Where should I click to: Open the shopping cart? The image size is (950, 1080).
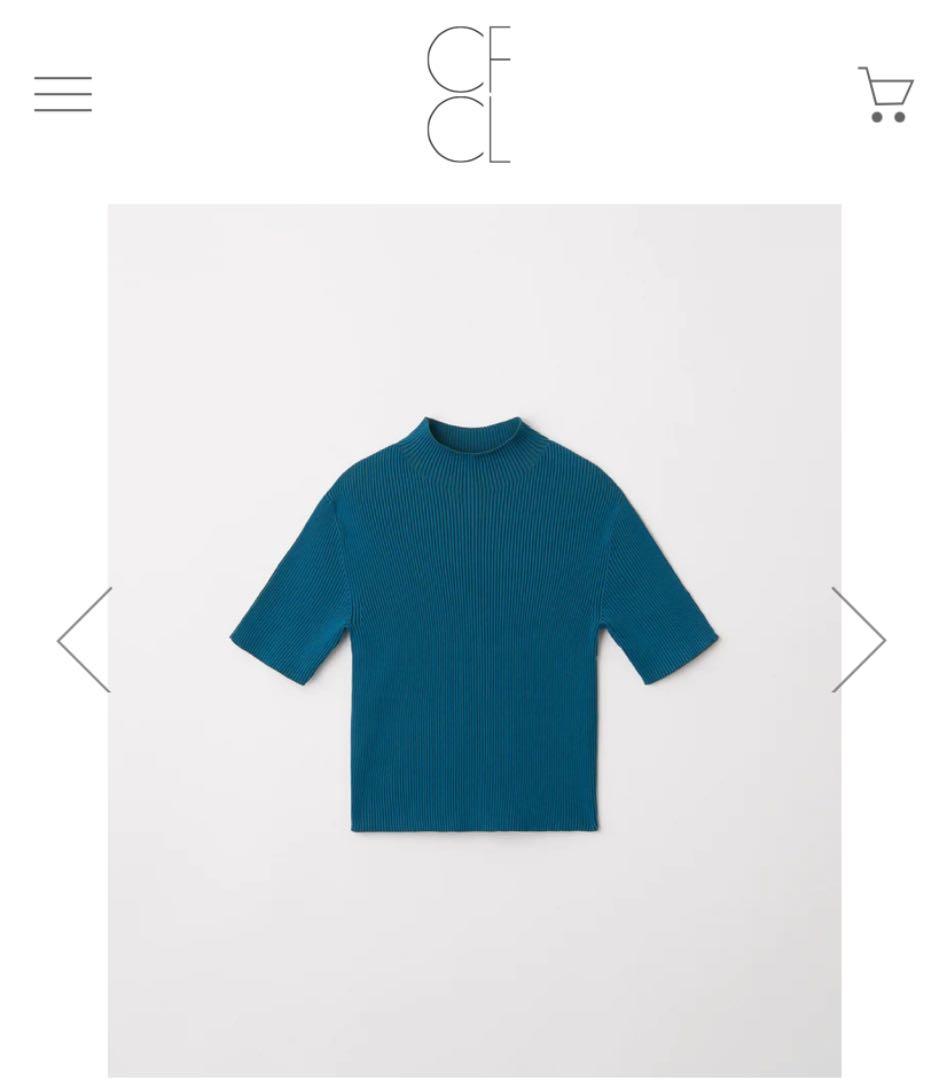tap(885, 95)
